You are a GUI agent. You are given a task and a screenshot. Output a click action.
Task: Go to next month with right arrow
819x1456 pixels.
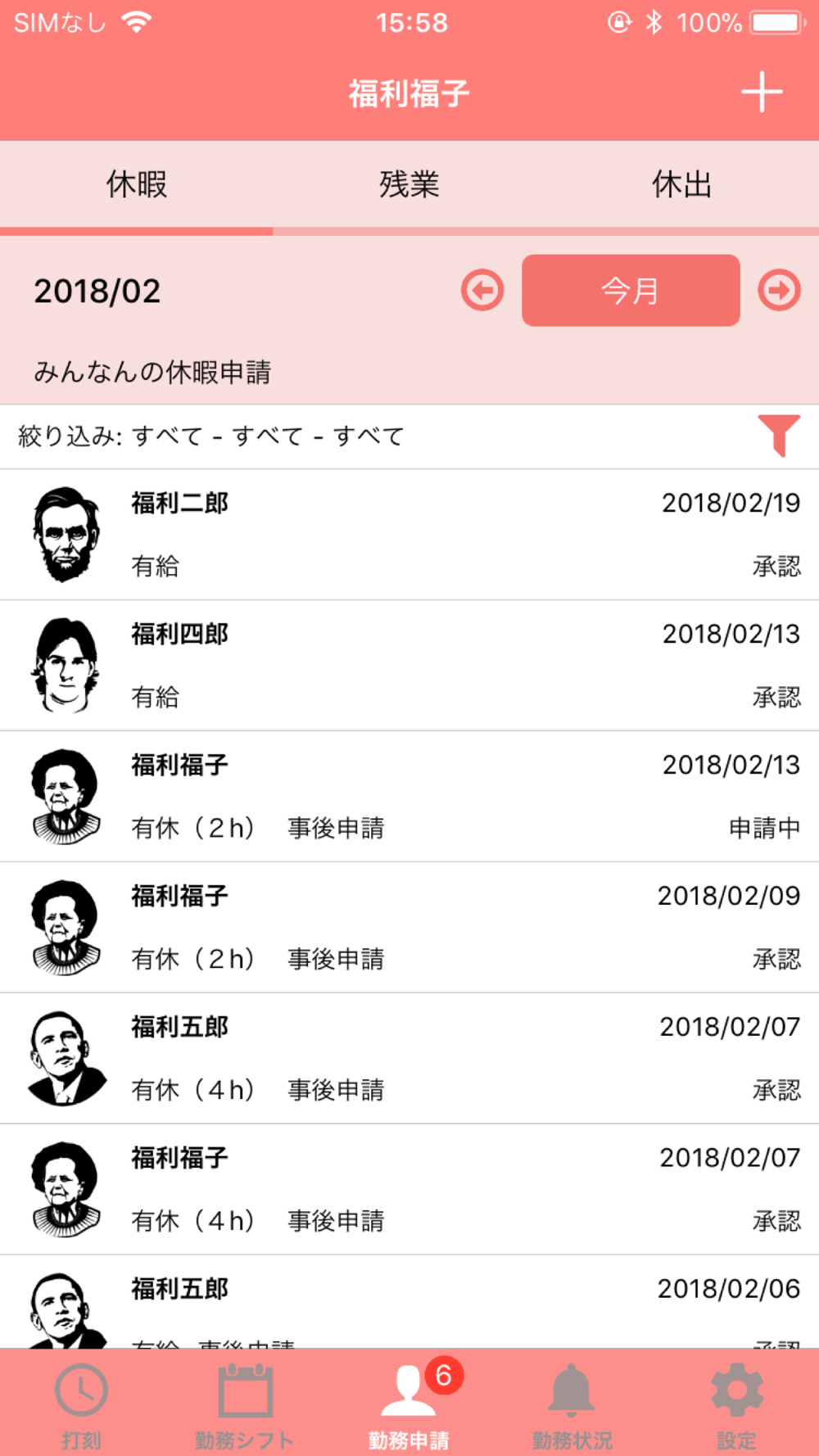click(x=779, y=290)
